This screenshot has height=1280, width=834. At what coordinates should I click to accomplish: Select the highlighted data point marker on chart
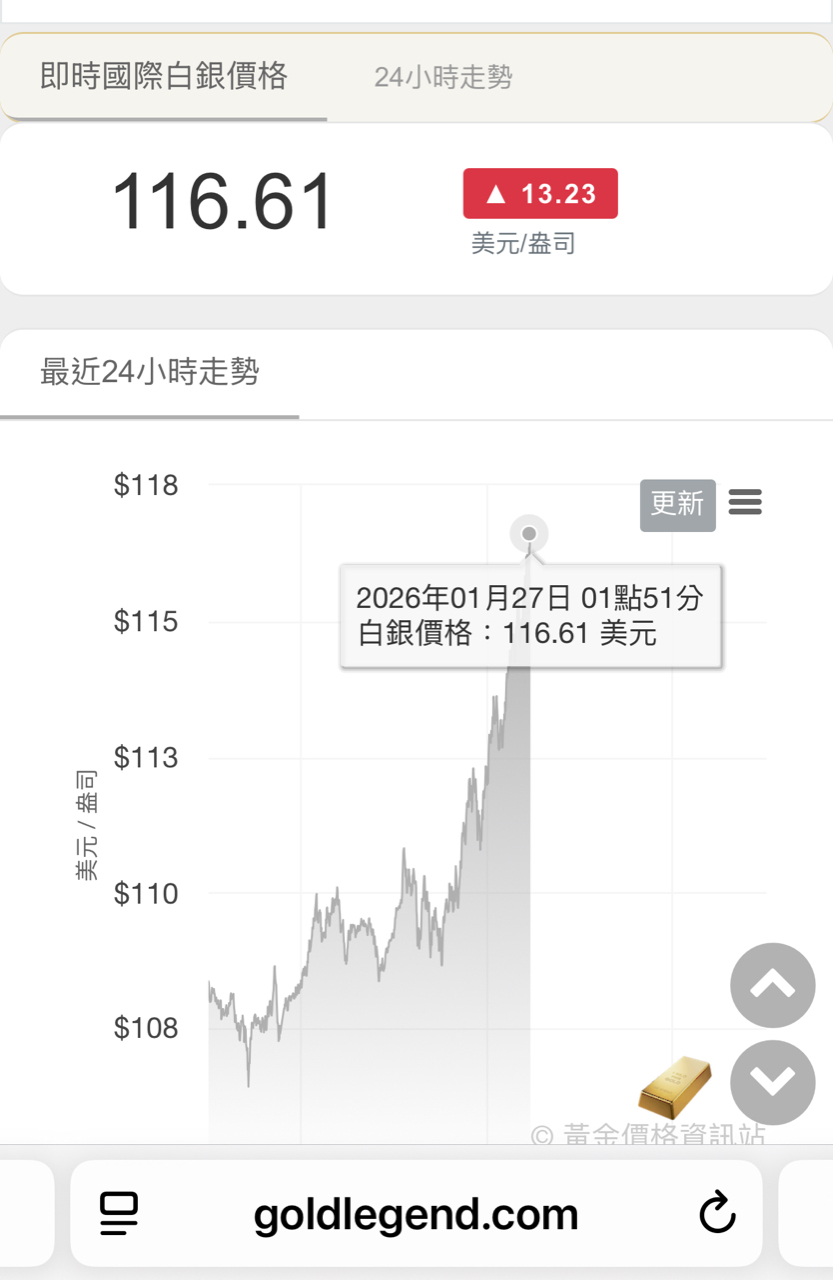(x=528, y=534)
